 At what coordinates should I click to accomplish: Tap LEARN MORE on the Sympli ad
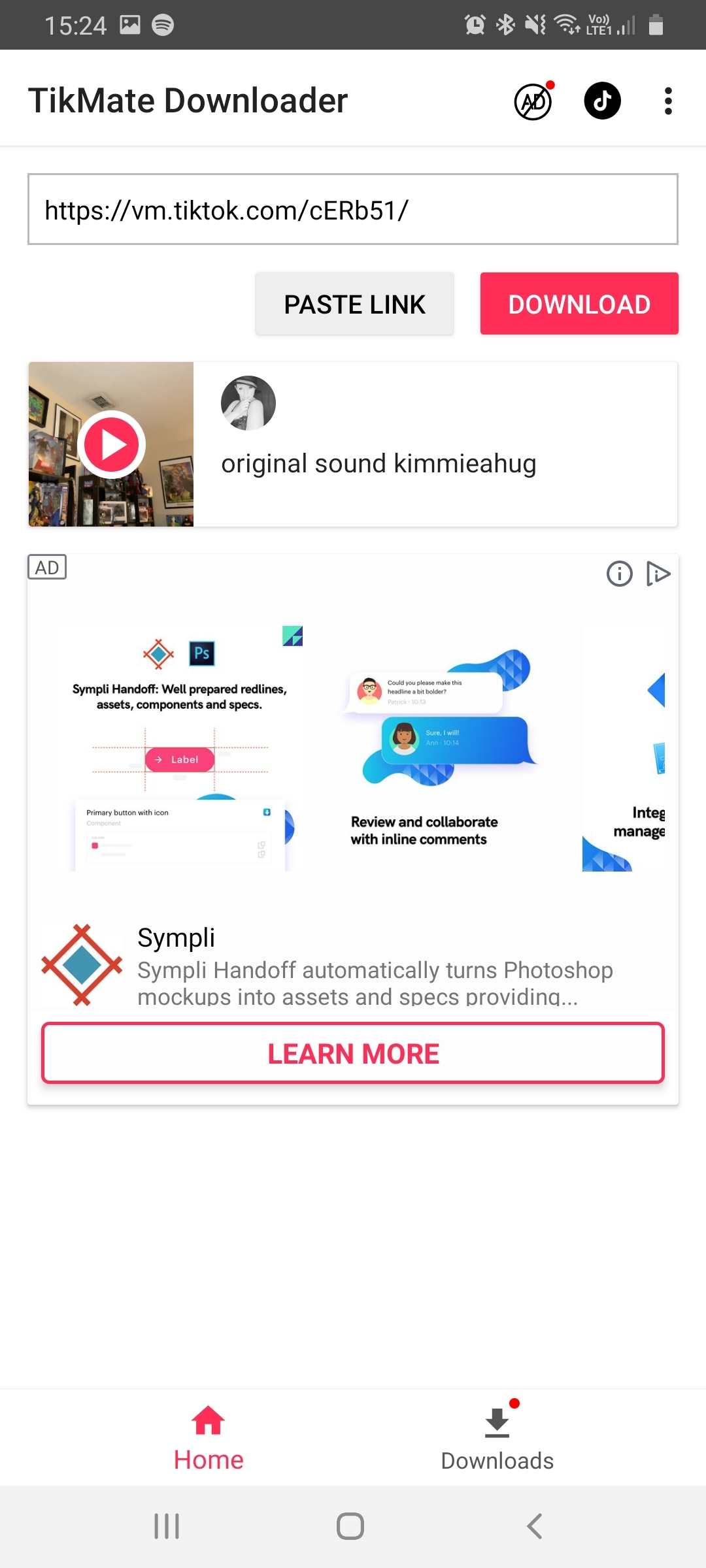point(353,1053)
